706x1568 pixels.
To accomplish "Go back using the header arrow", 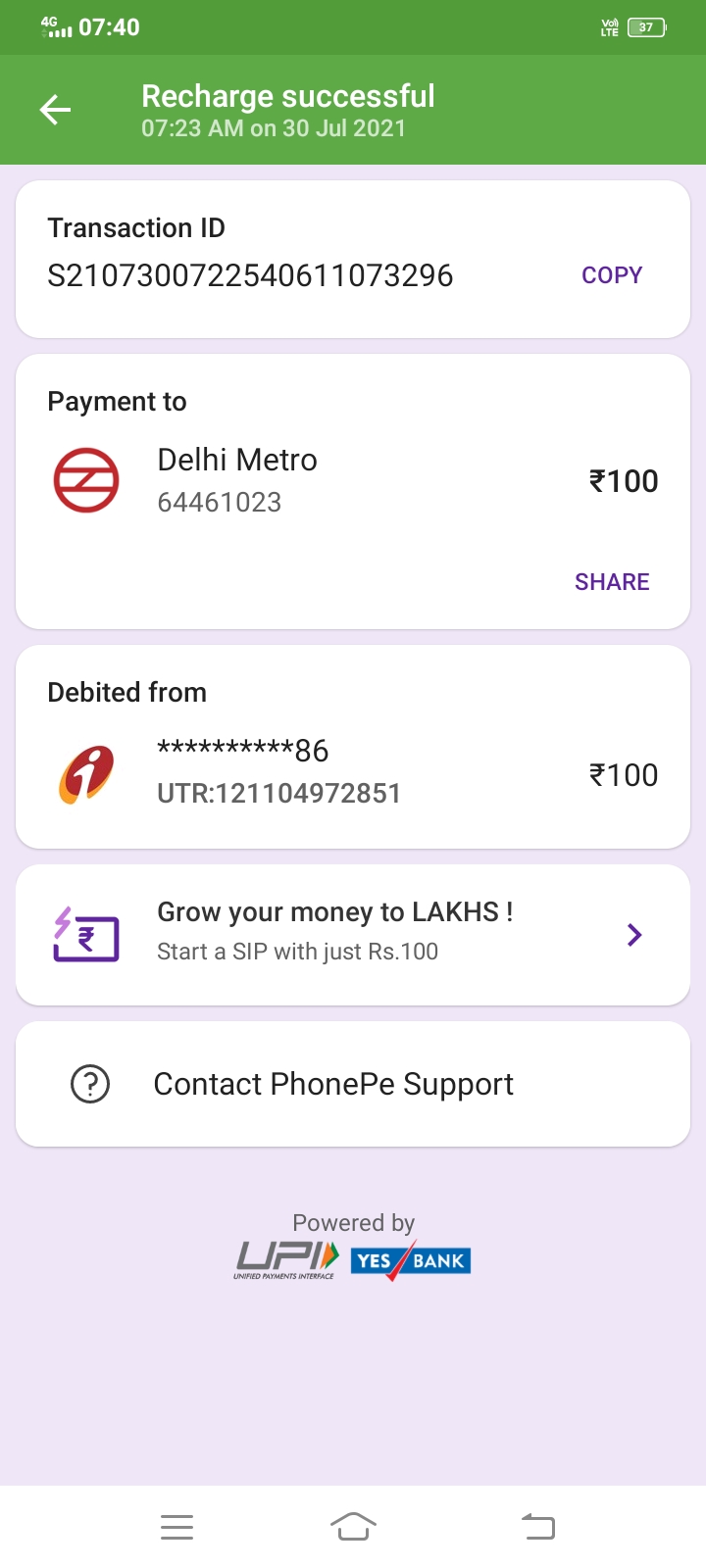I will 56,110.
